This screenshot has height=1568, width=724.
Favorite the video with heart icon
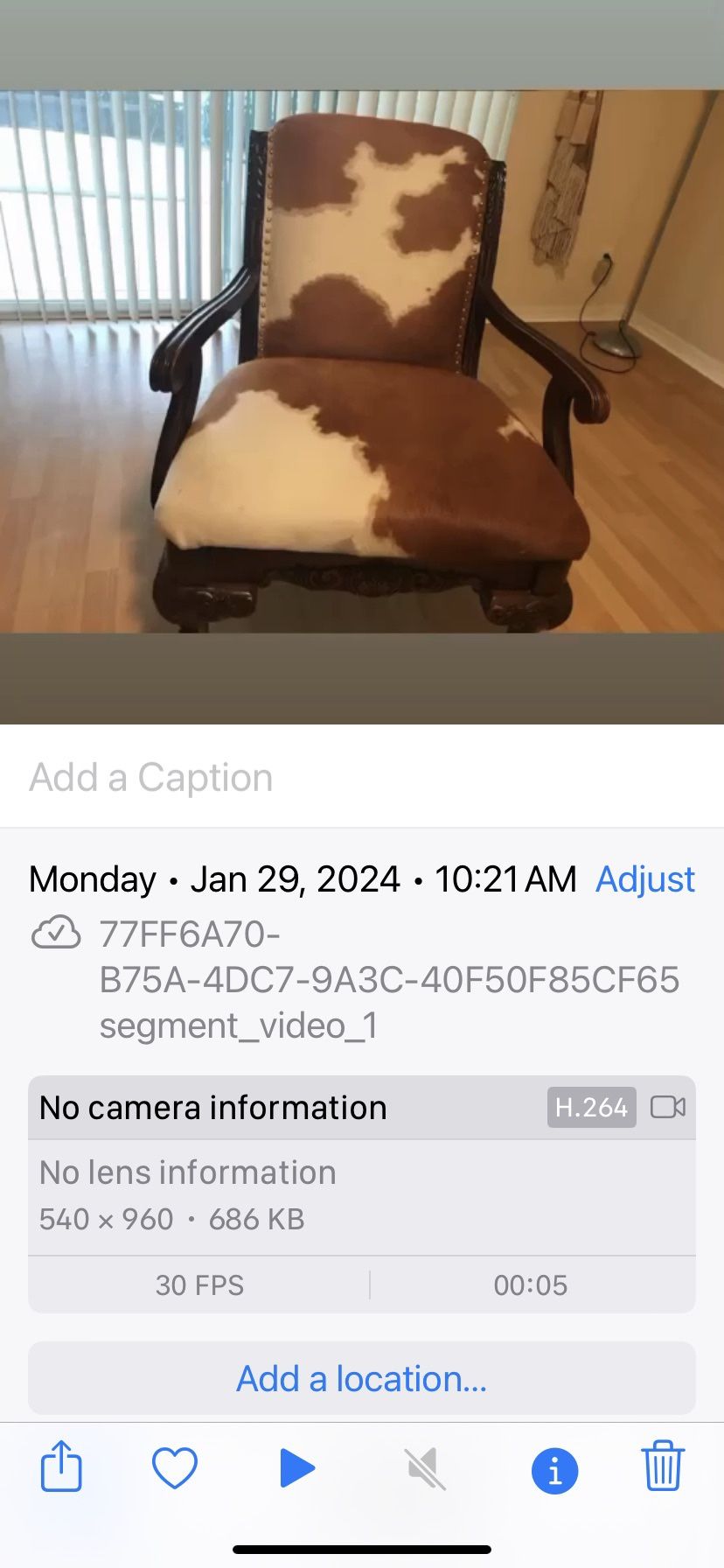coord(175,1467)
